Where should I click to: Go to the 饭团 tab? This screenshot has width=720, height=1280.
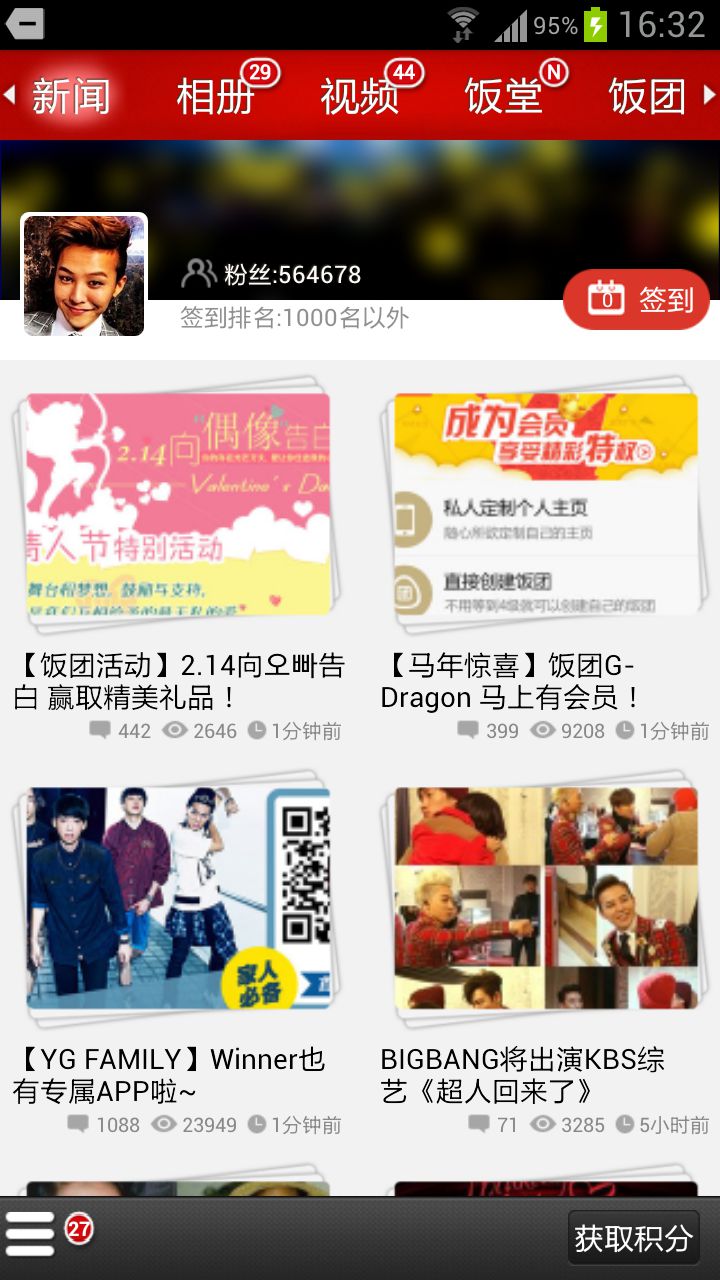[647, 97]
